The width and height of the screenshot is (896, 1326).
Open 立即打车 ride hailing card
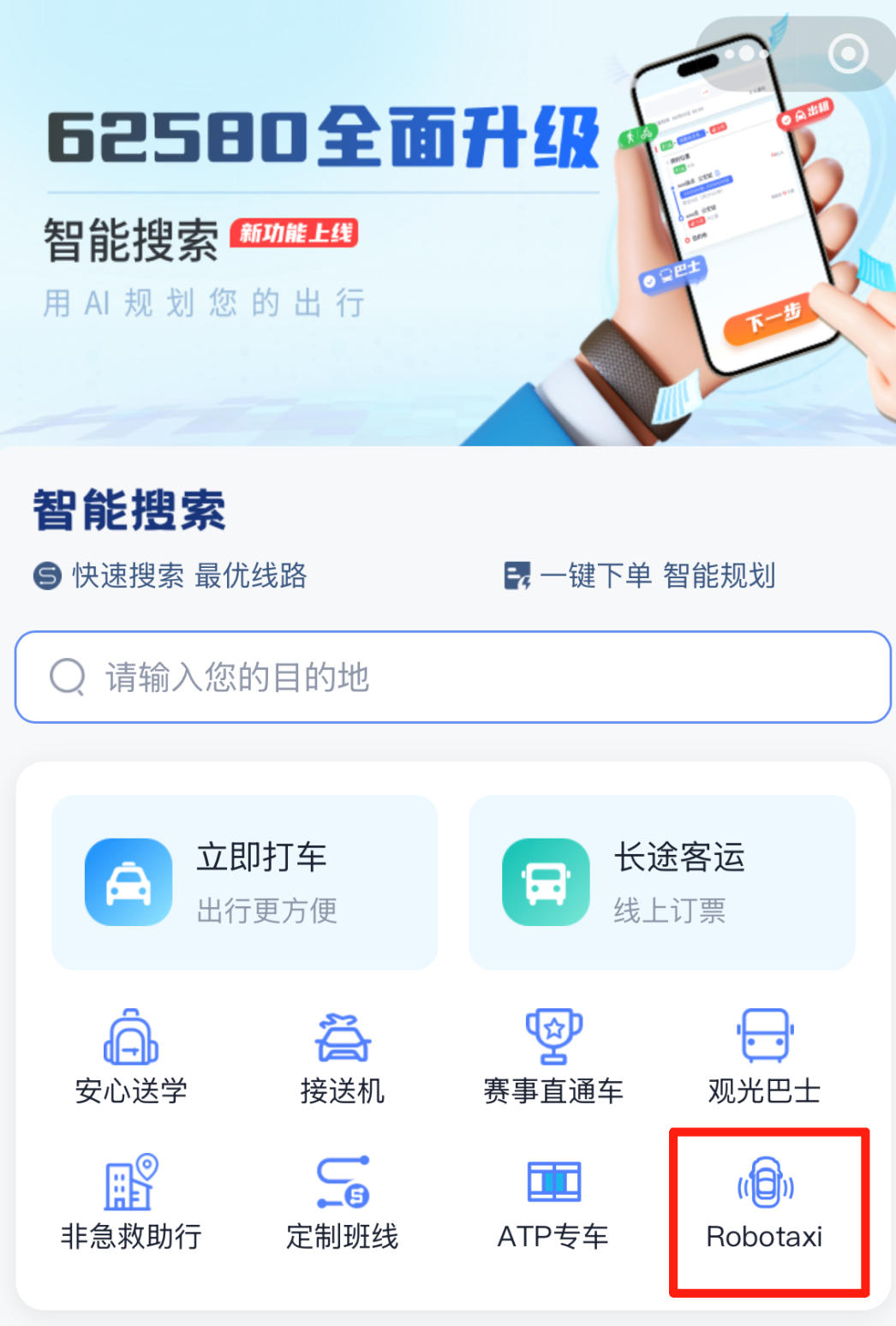click(245, 882)
